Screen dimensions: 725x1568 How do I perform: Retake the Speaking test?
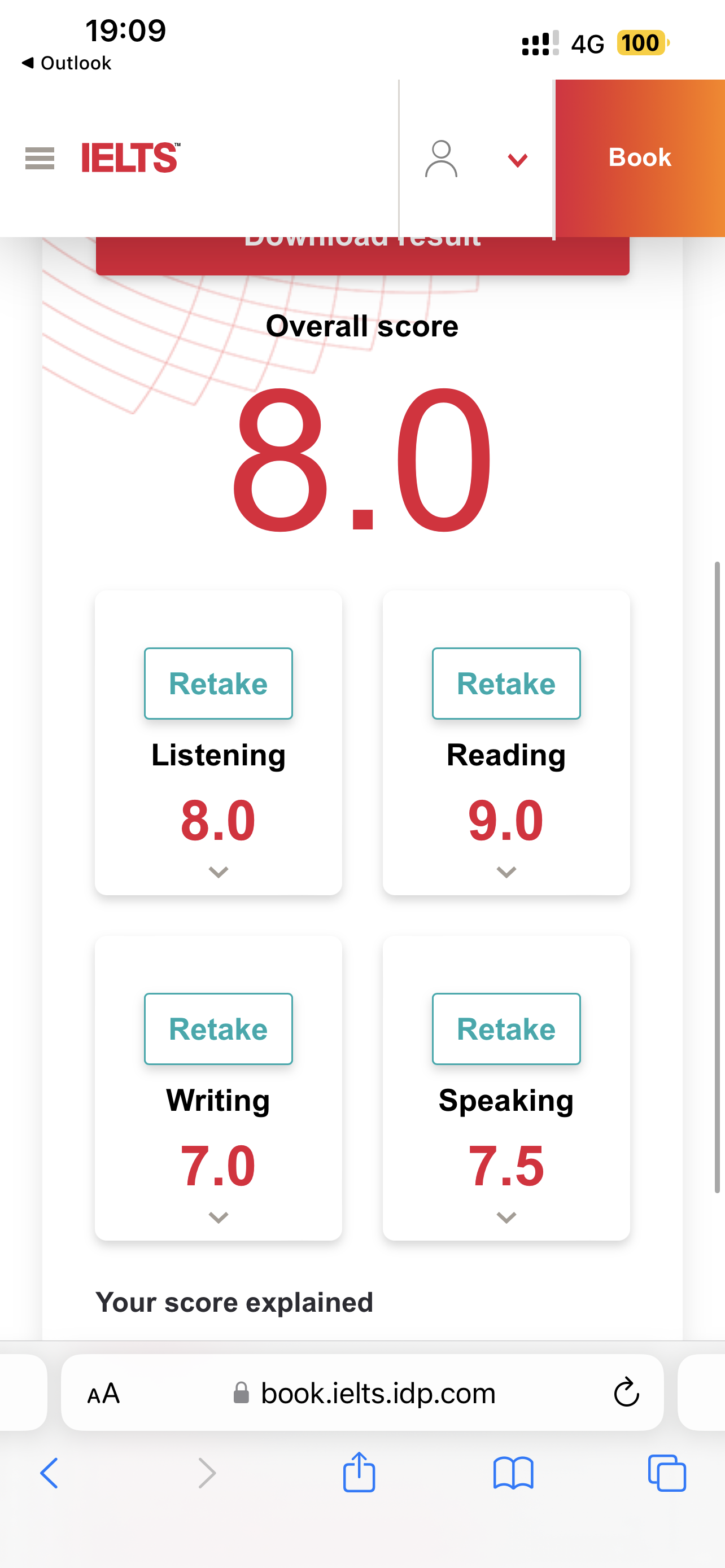pos(506,1029)
